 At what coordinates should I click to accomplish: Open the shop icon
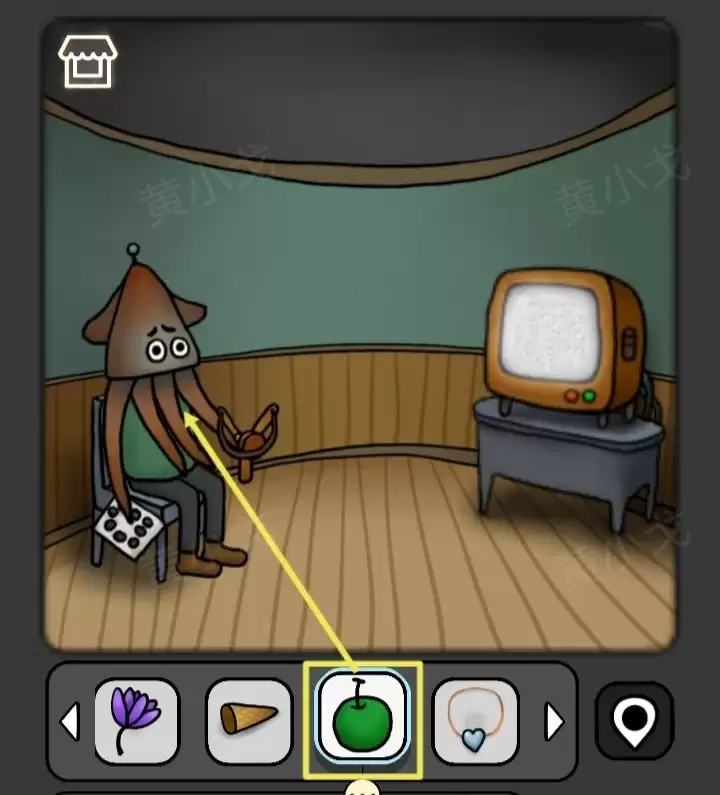coord(88,61)
